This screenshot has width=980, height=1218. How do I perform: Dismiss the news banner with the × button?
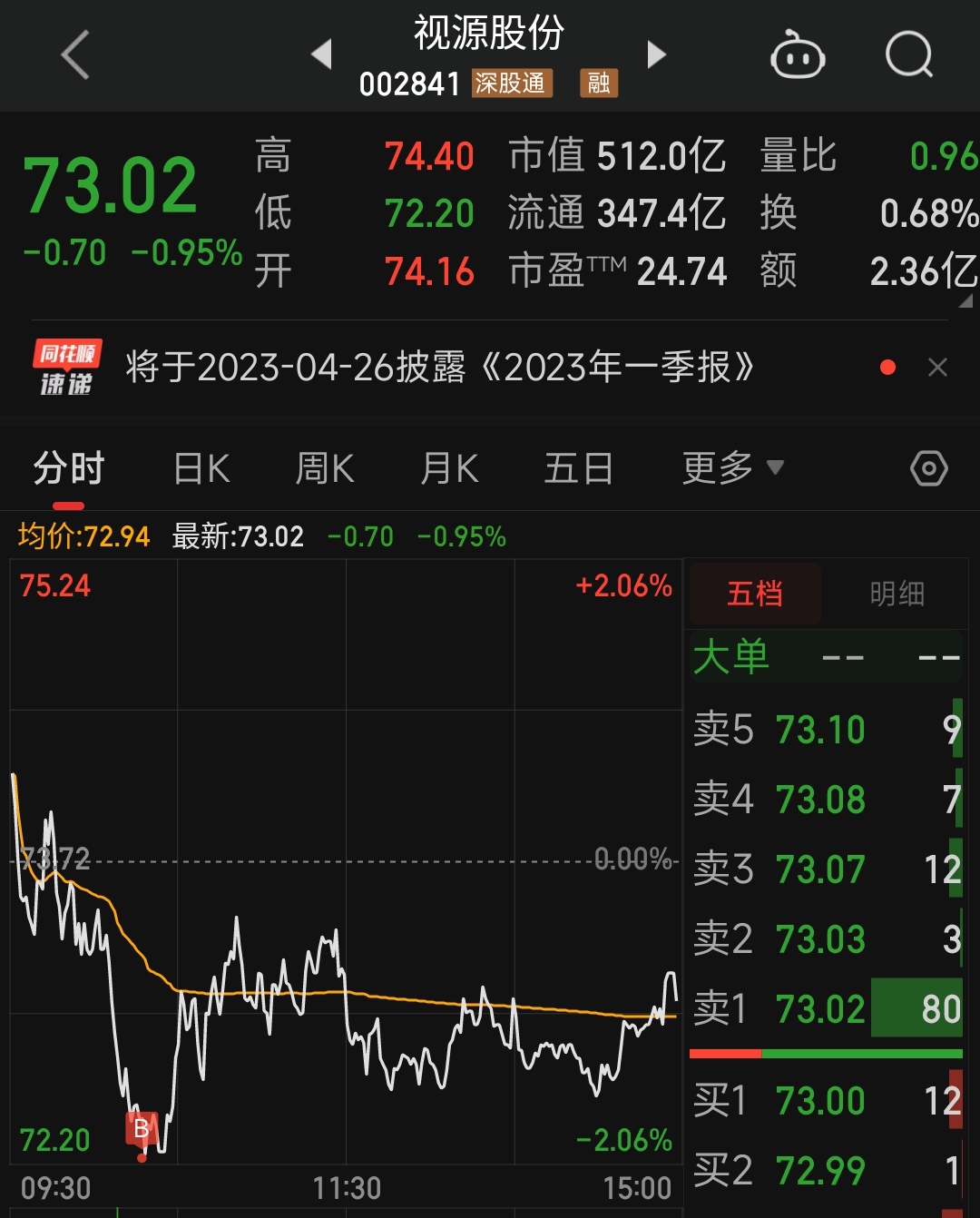(x=938, y=367)
